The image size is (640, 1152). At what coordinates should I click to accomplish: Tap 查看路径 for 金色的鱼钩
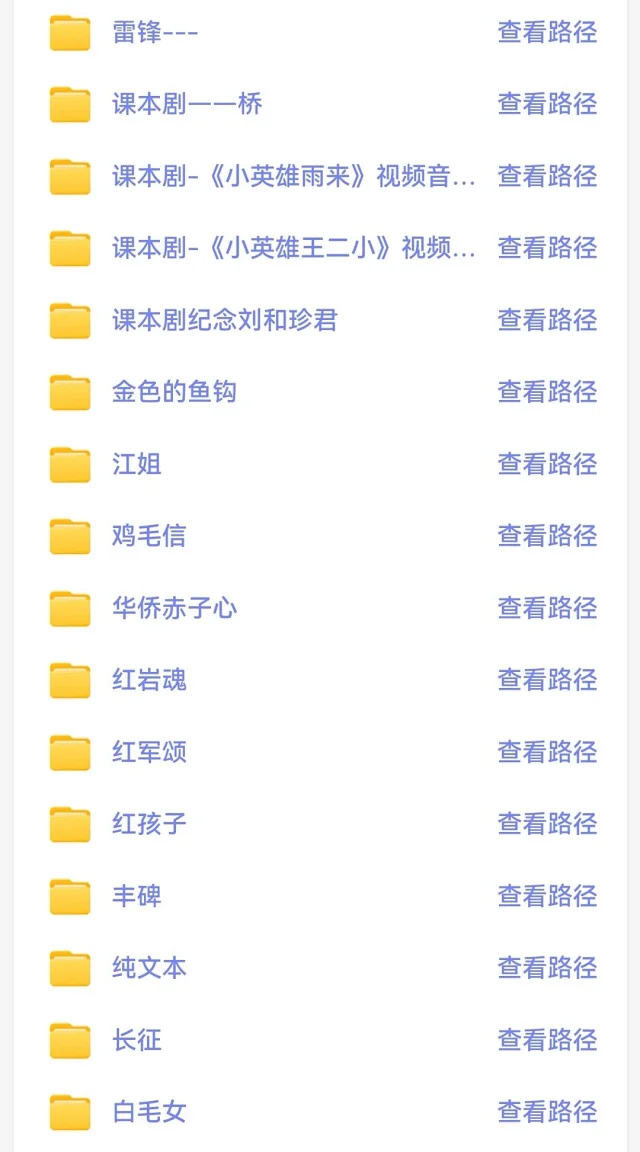[x=547, y=392]
